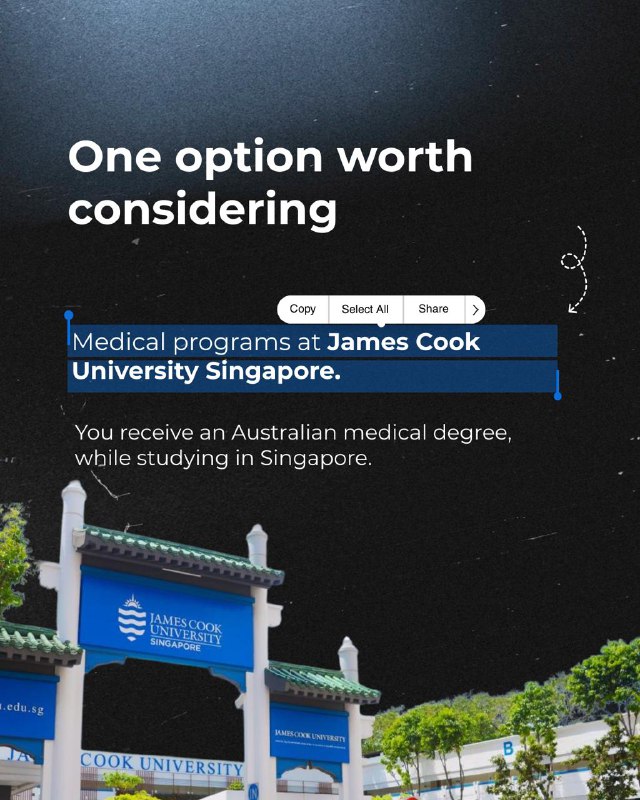
Task: Choose Select All in the text menu
Action: (x=365, y=309)
